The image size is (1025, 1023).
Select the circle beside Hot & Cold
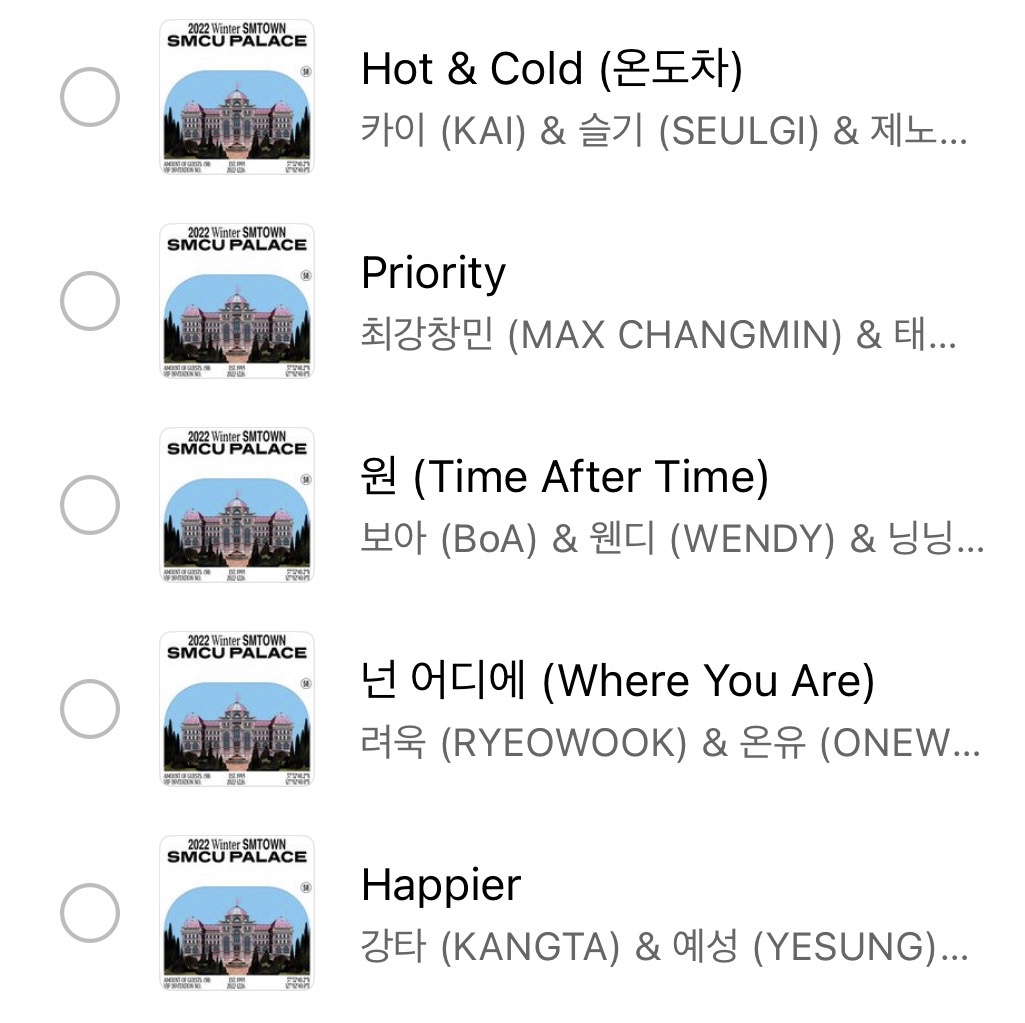[90, 97]
